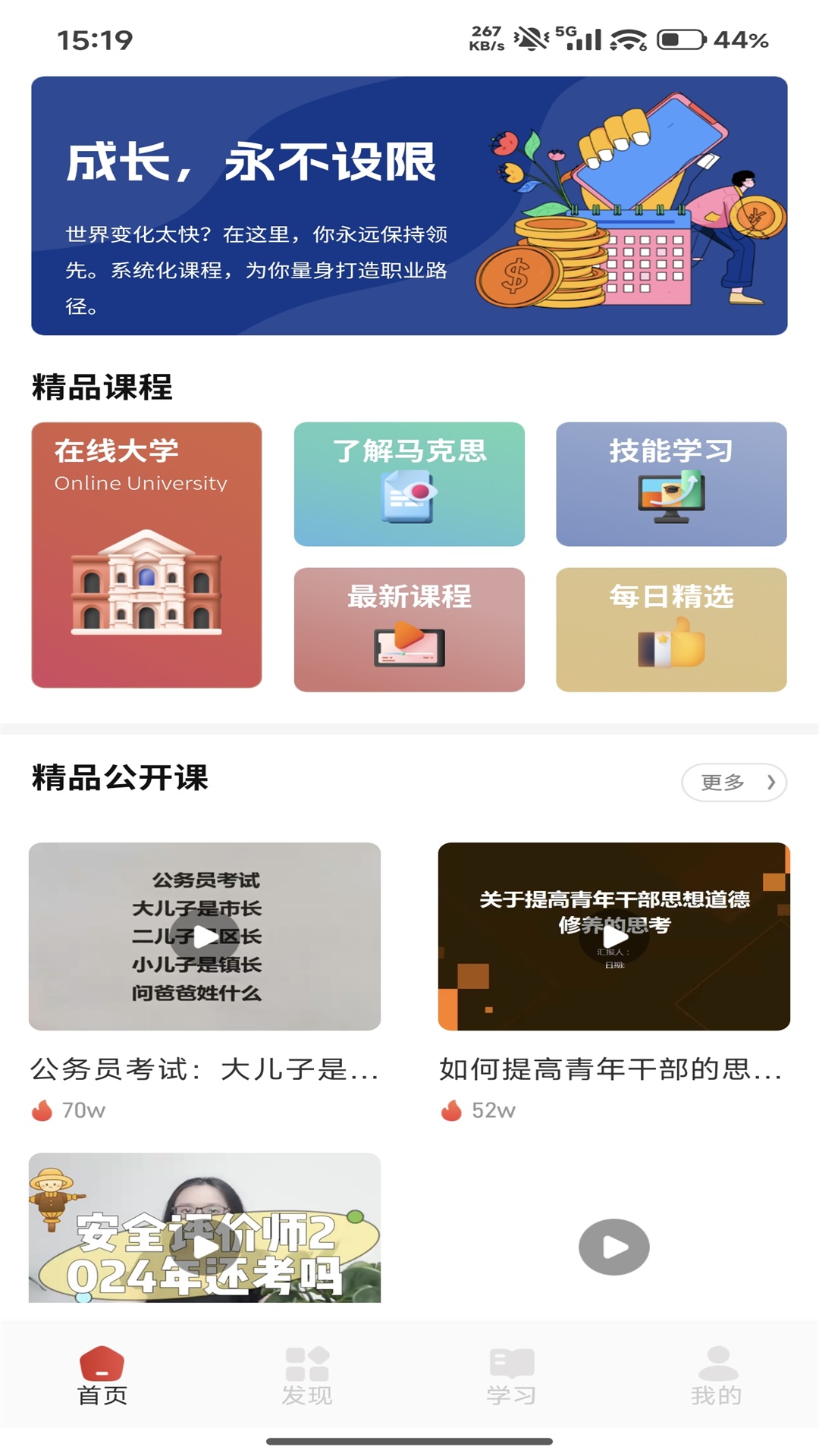819x1456 pixels.
Task: Open the 如何提高青年干部的思... video thumbnail
Action: click(x=611, y=937)
